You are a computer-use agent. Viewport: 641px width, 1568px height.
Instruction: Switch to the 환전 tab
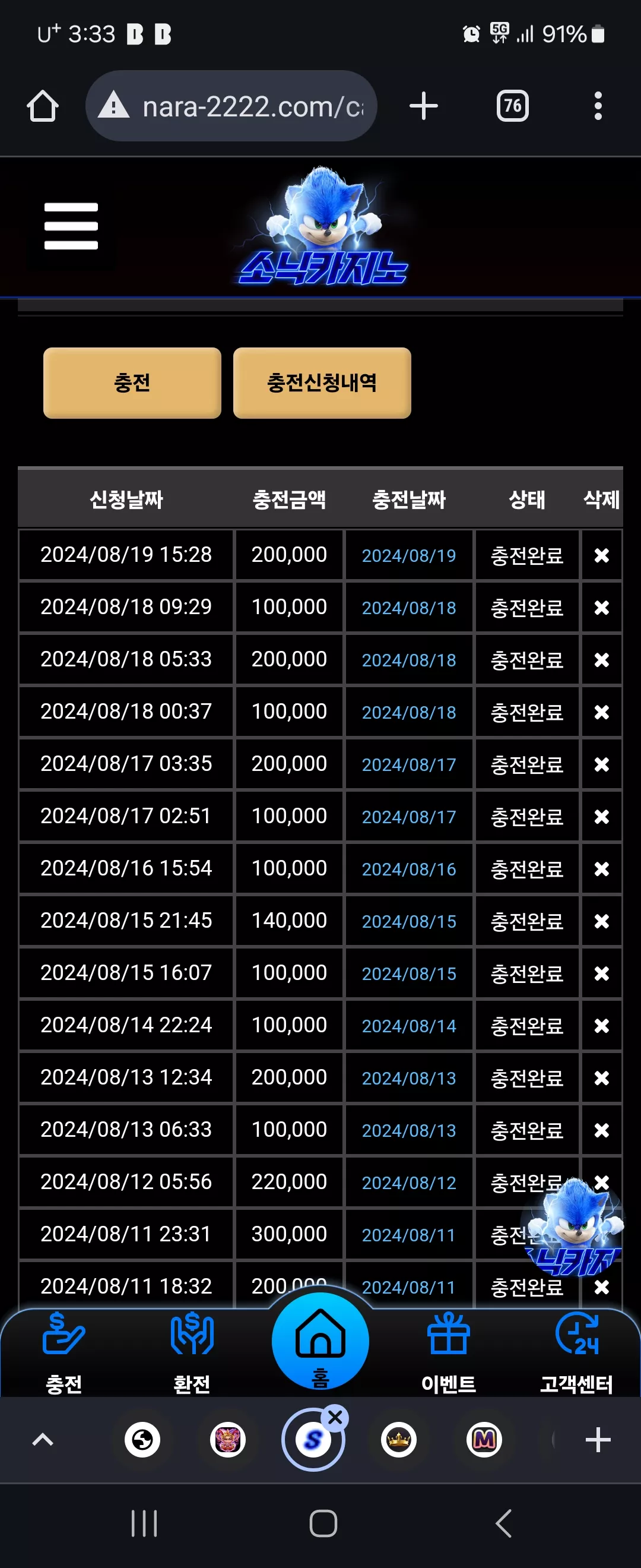point(192,1352)
